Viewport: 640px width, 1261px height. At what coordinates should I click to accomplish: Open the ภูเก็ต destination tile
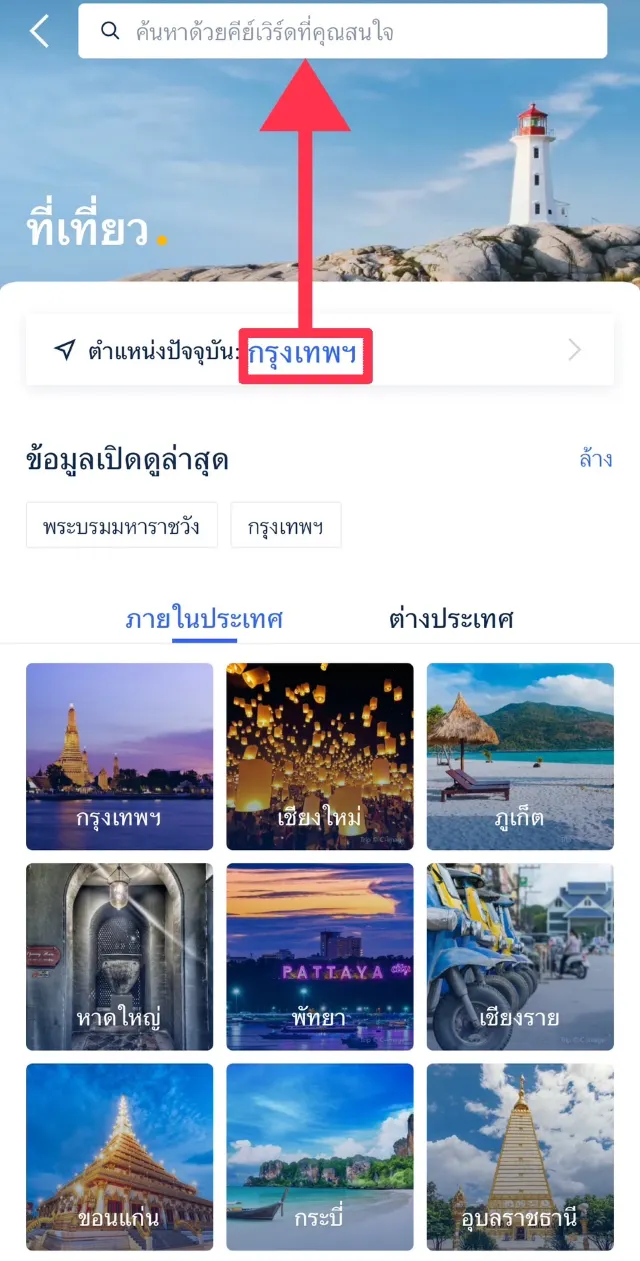[x=520, y=757]
